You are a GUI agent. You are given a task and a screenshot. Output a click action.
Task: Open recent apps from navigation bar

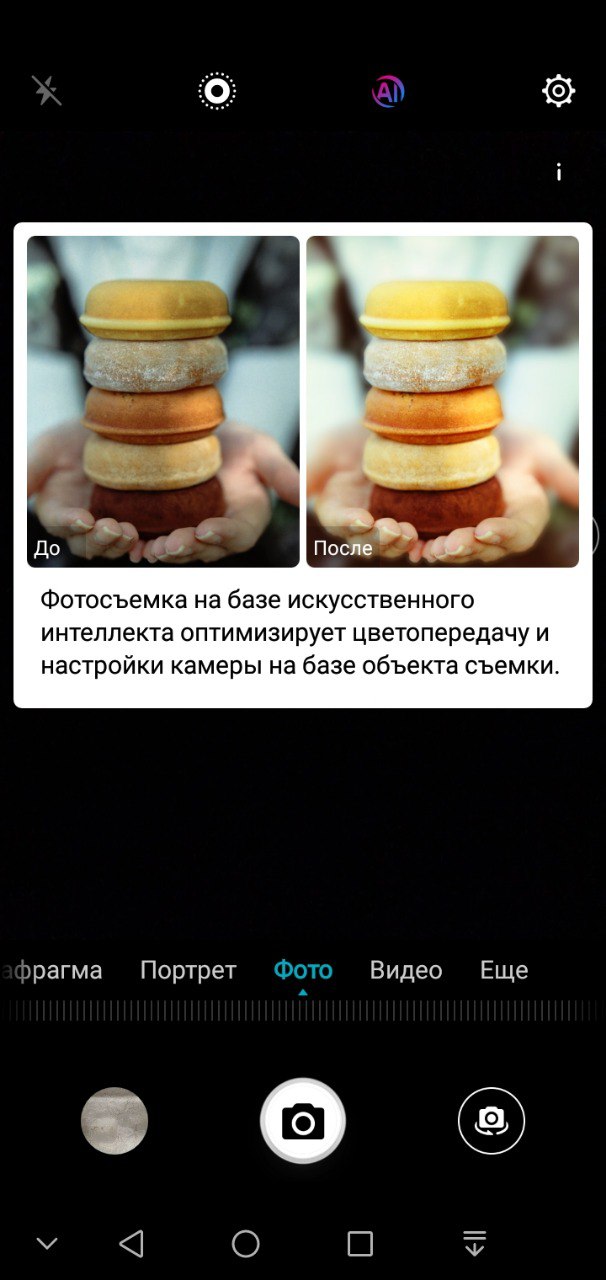coord(360,1243)
